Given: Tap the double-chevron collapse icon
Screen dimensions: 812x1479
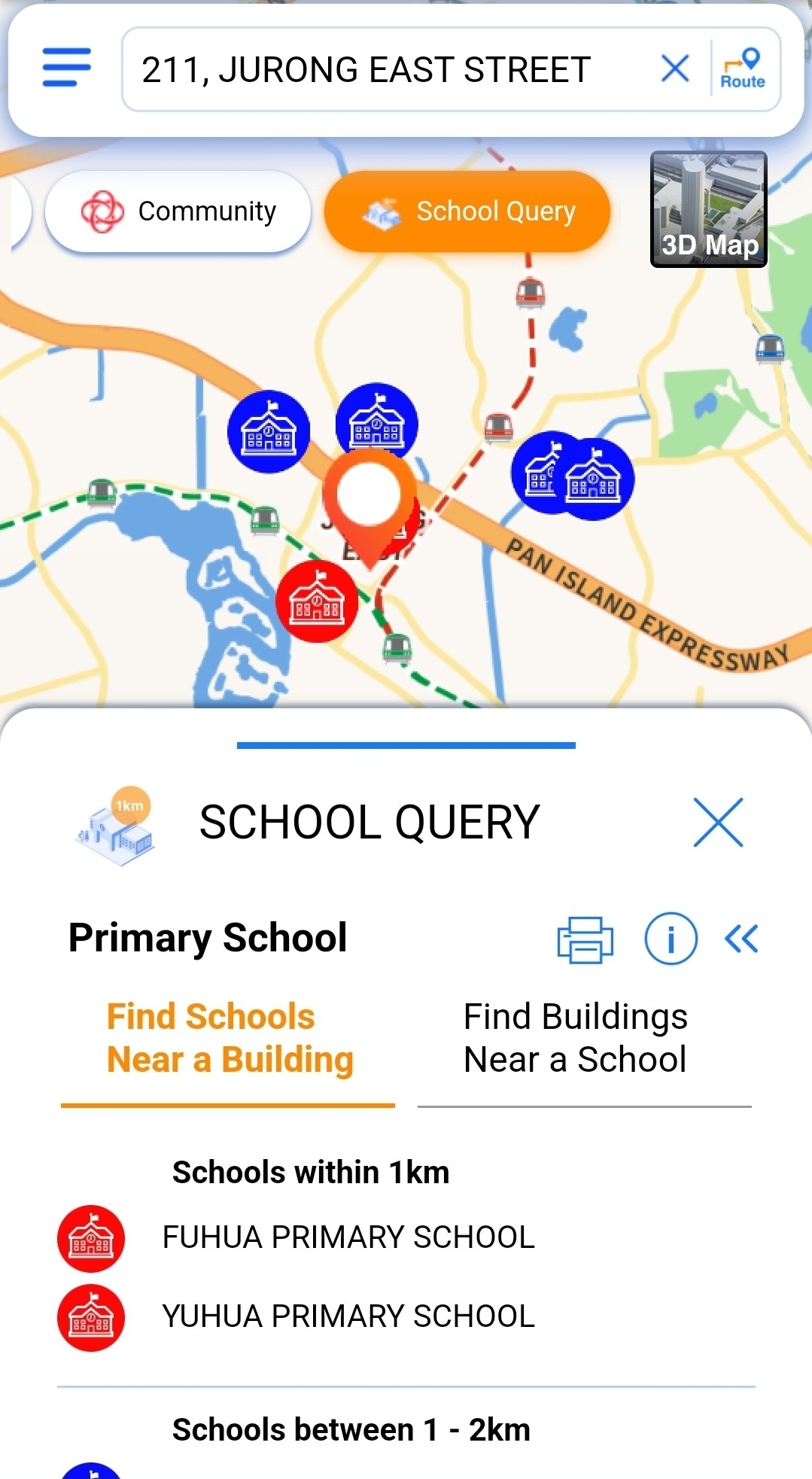Looking at the screenshot, I should 741,939.
